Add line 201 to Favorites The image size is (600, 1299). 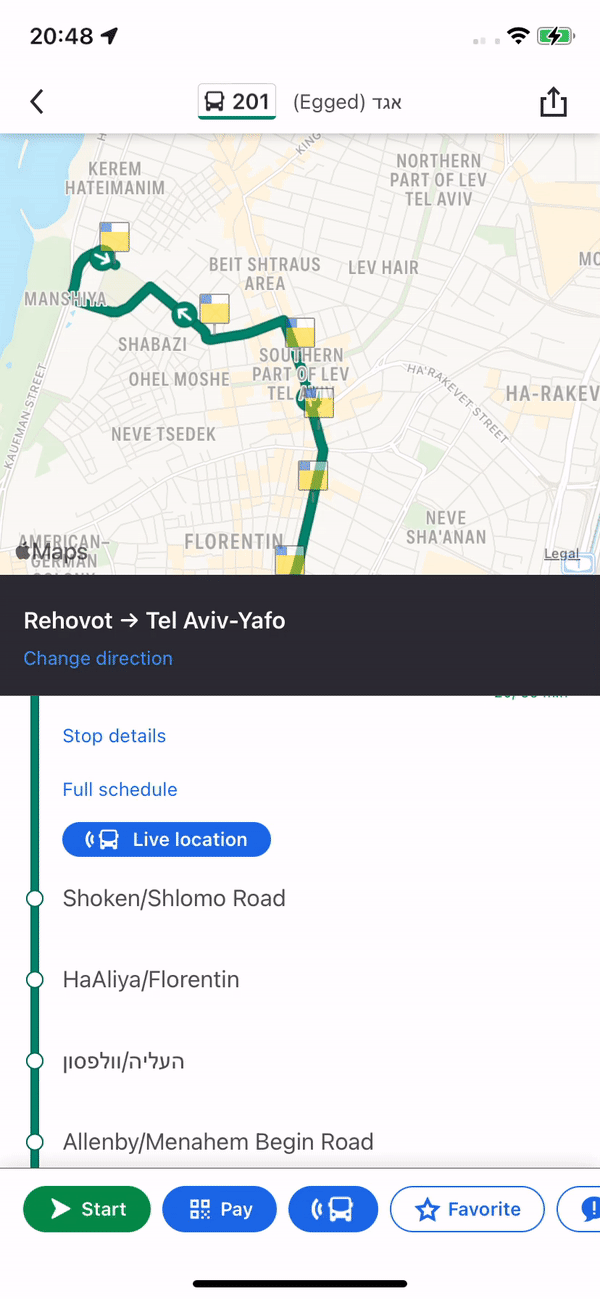coord(467,1209)
